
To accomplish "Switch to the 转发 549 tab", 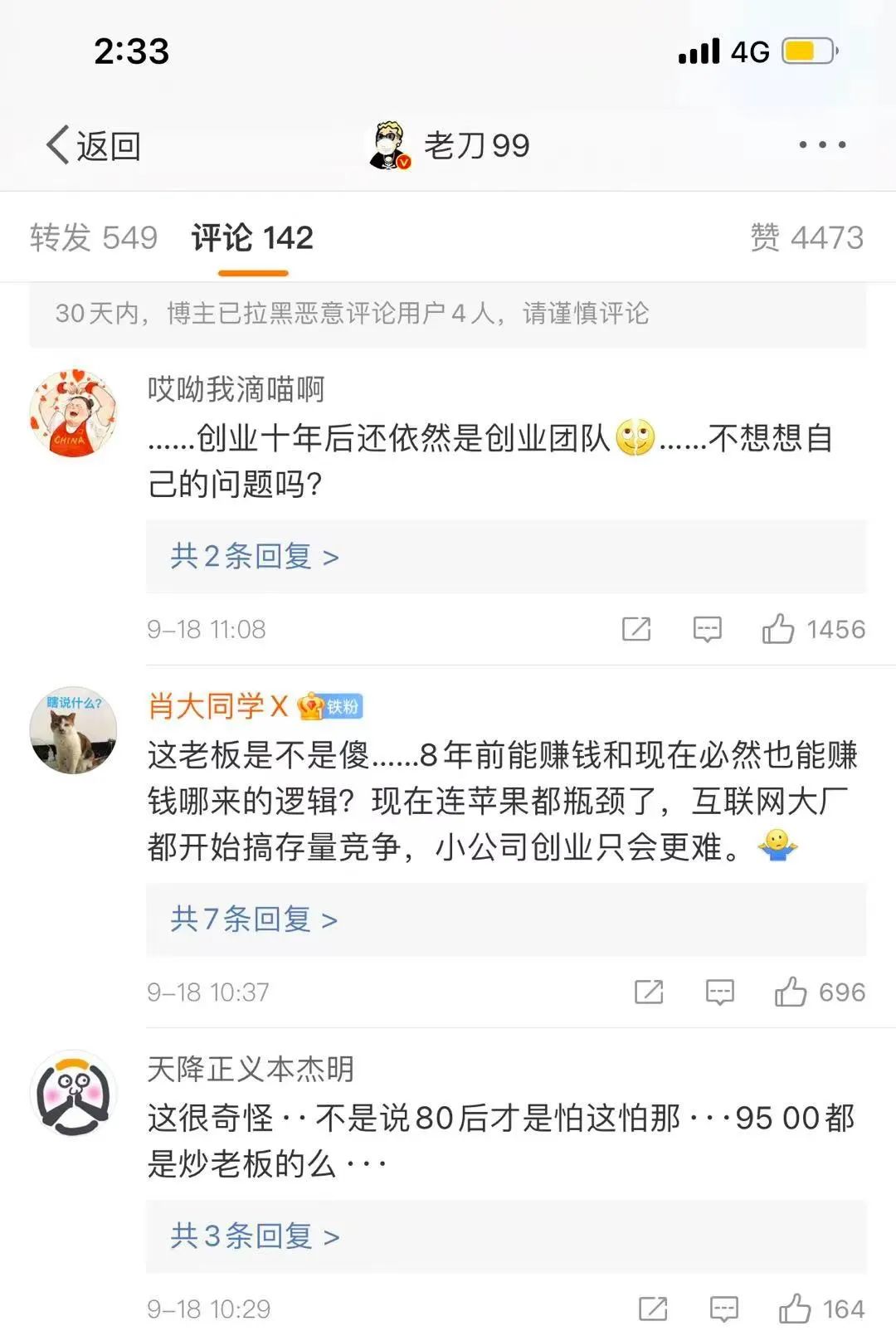I will [94, 238].
